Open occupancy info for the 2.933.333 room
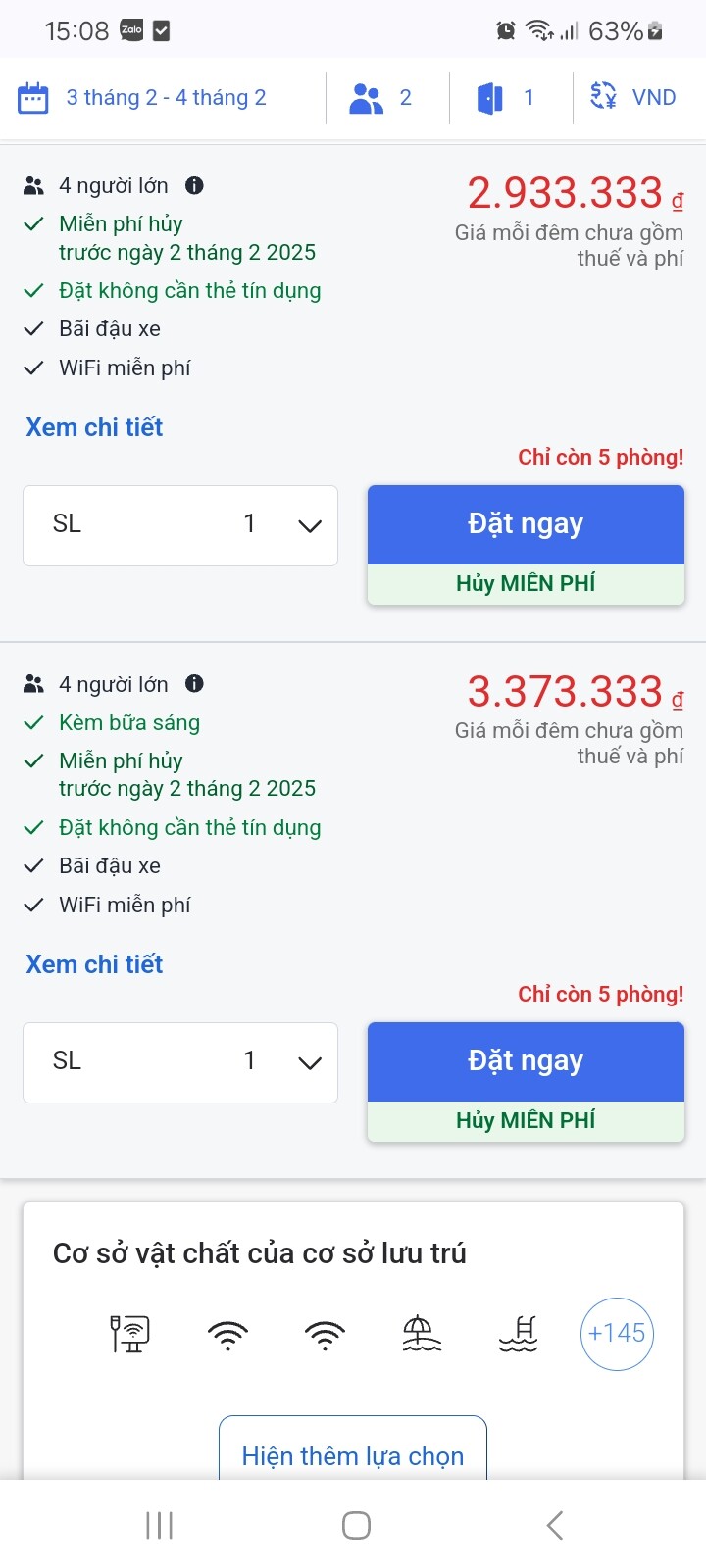706x1568 pixels. click(x=194, y=185)
